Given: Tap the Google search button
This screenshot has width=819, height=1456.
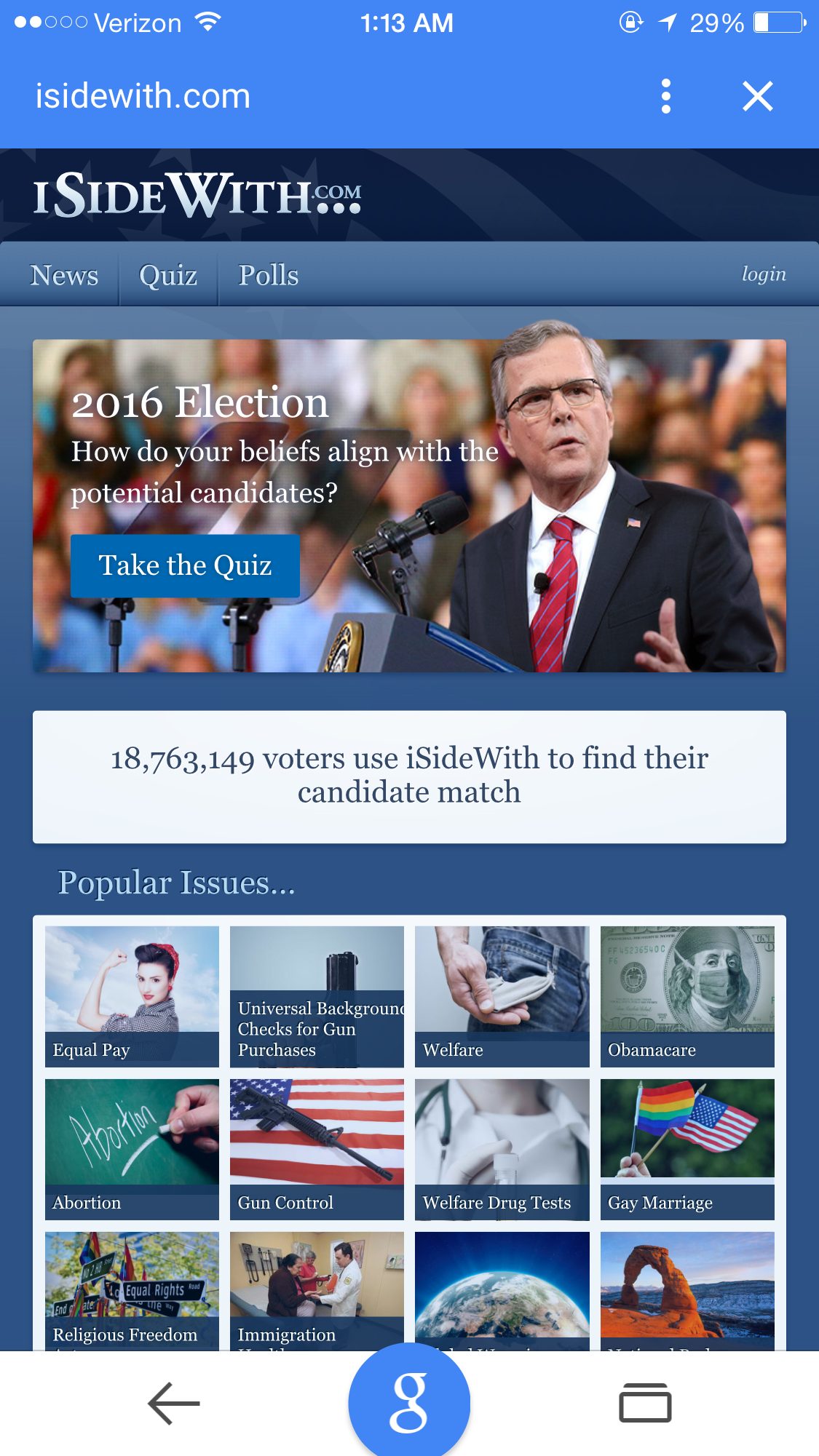Looking at the screenshot, I should [409, 1403].
